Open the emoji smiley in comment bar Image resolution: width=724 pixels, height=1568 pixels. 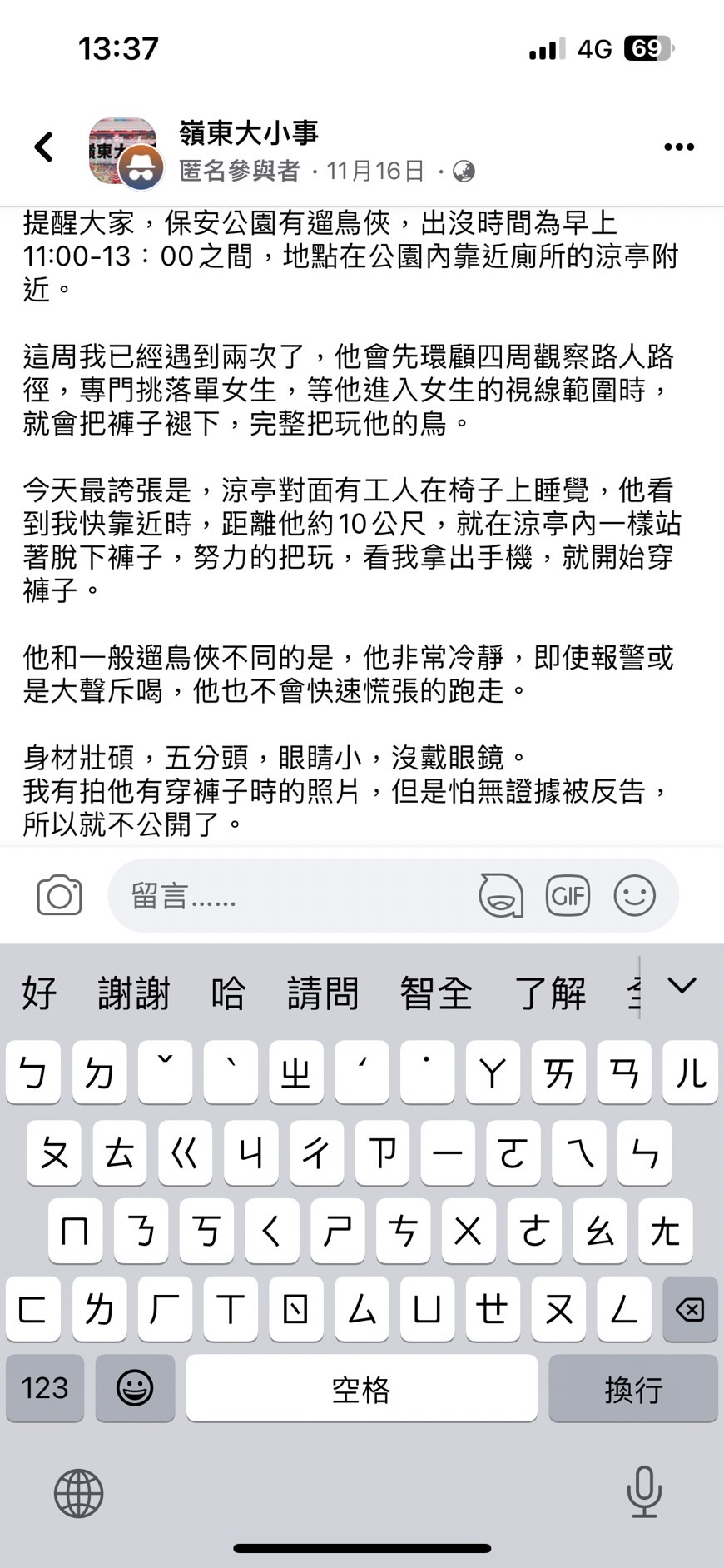(634, 896)
